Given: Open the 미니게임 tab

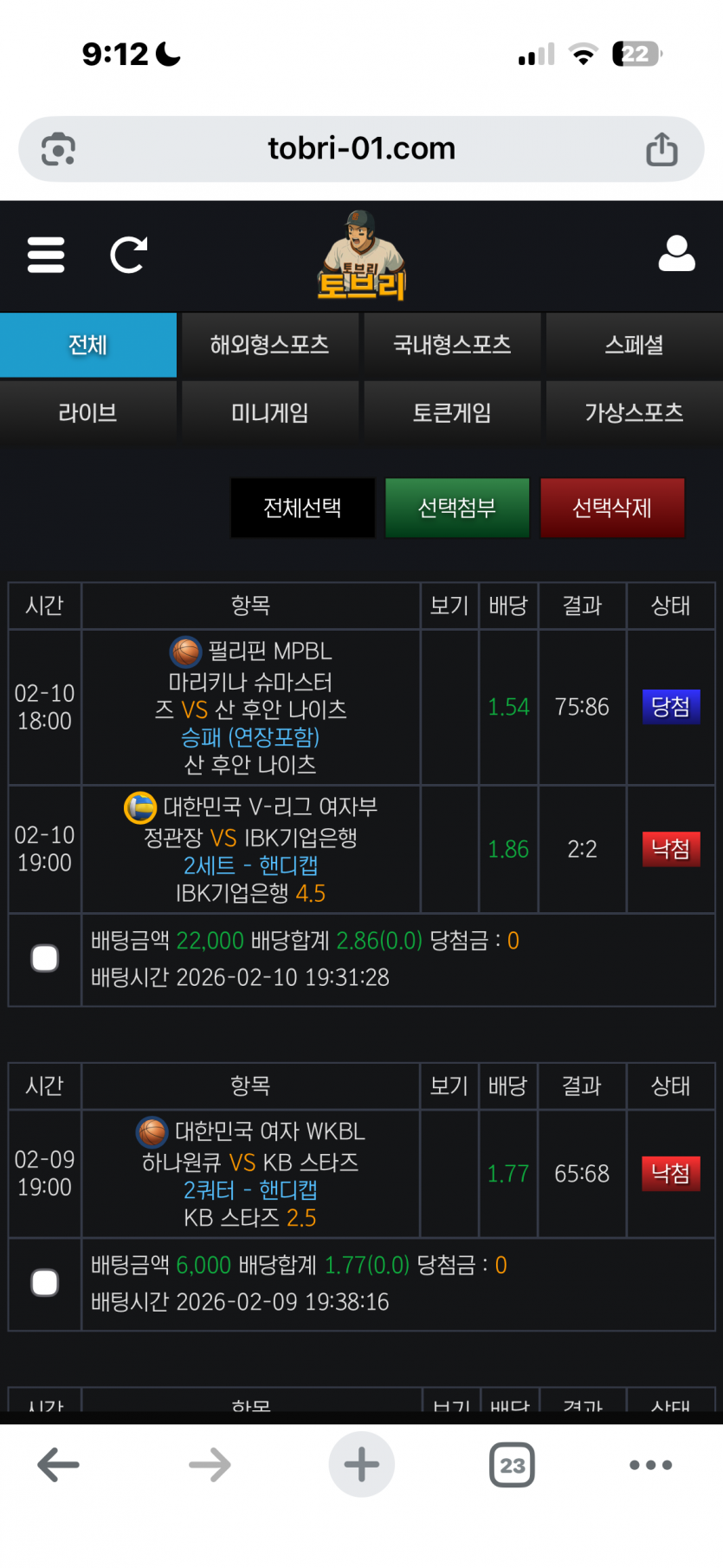Looking at the screenshot, I should tap(269, 412).
